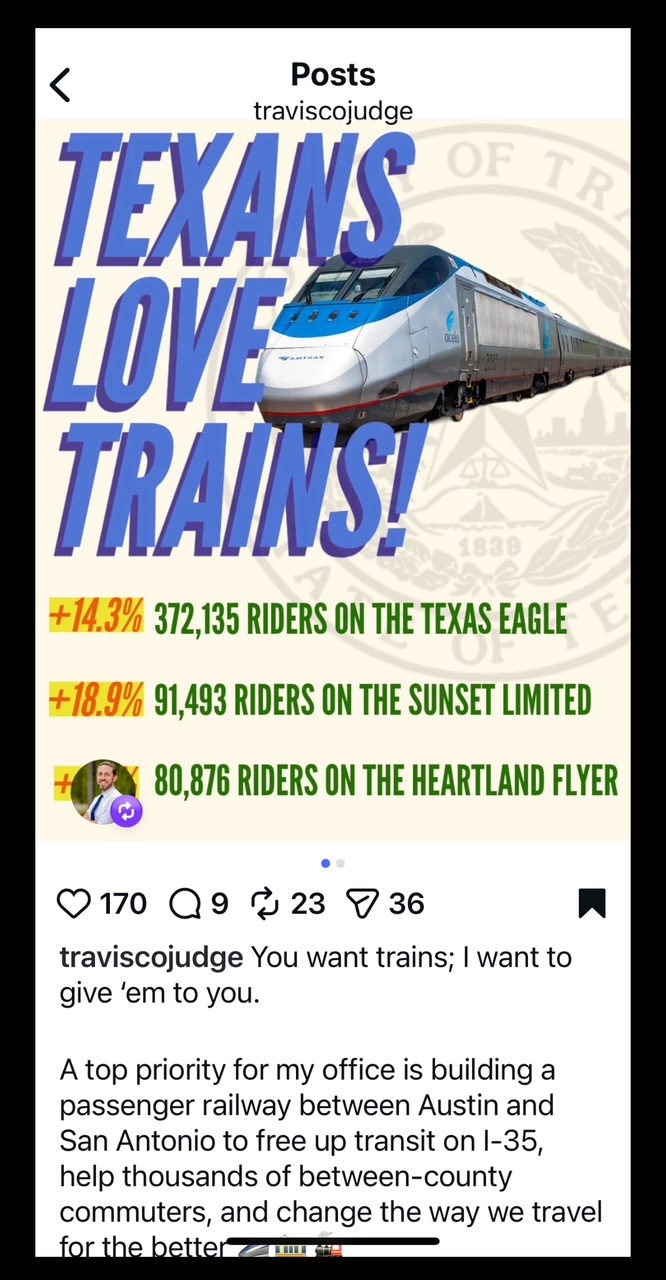The image size is (666, 1280).
Task: Open comments on this post
Action: click(184, 904)
